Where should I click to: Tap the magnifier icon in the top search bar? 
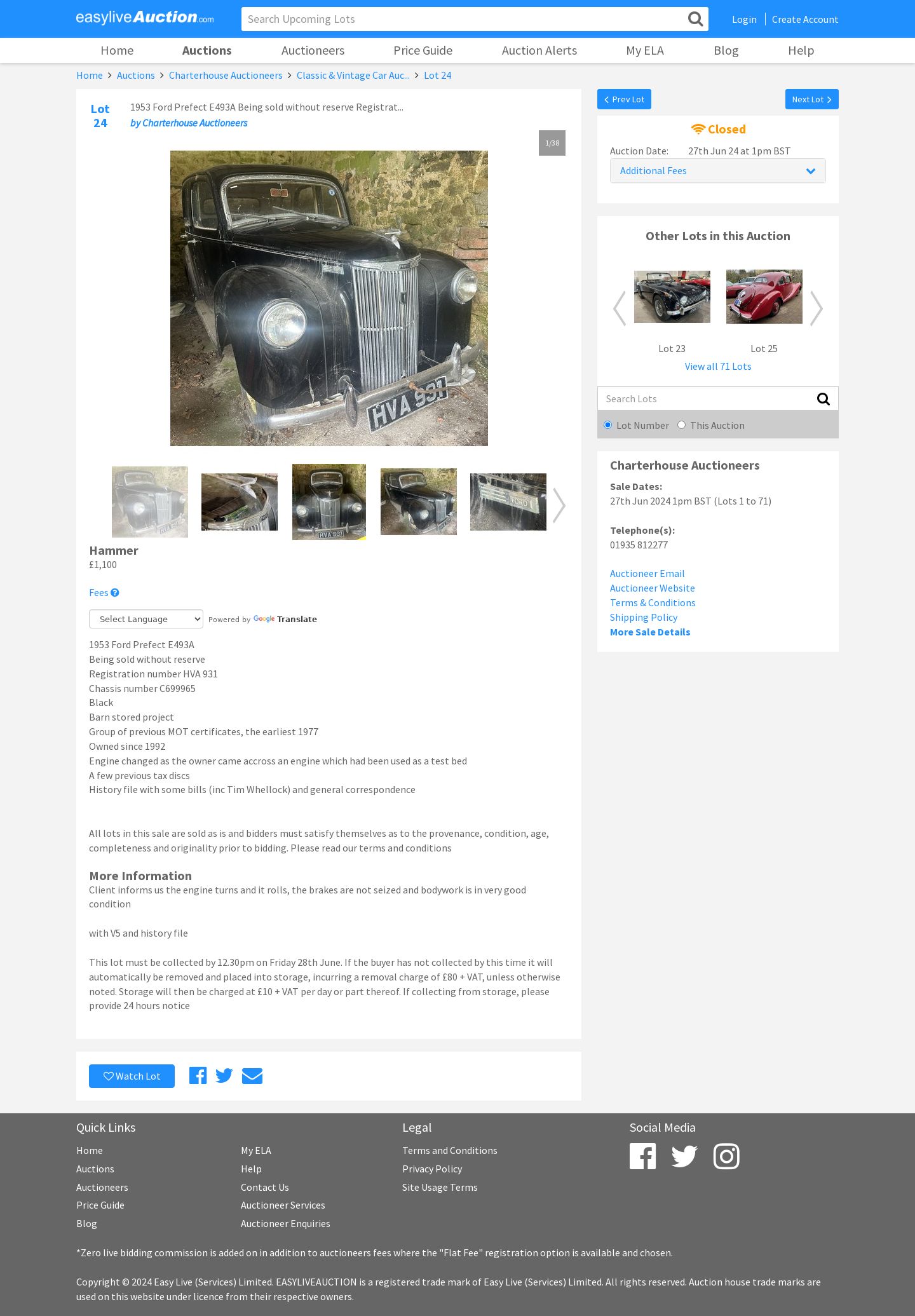(695, 19)
